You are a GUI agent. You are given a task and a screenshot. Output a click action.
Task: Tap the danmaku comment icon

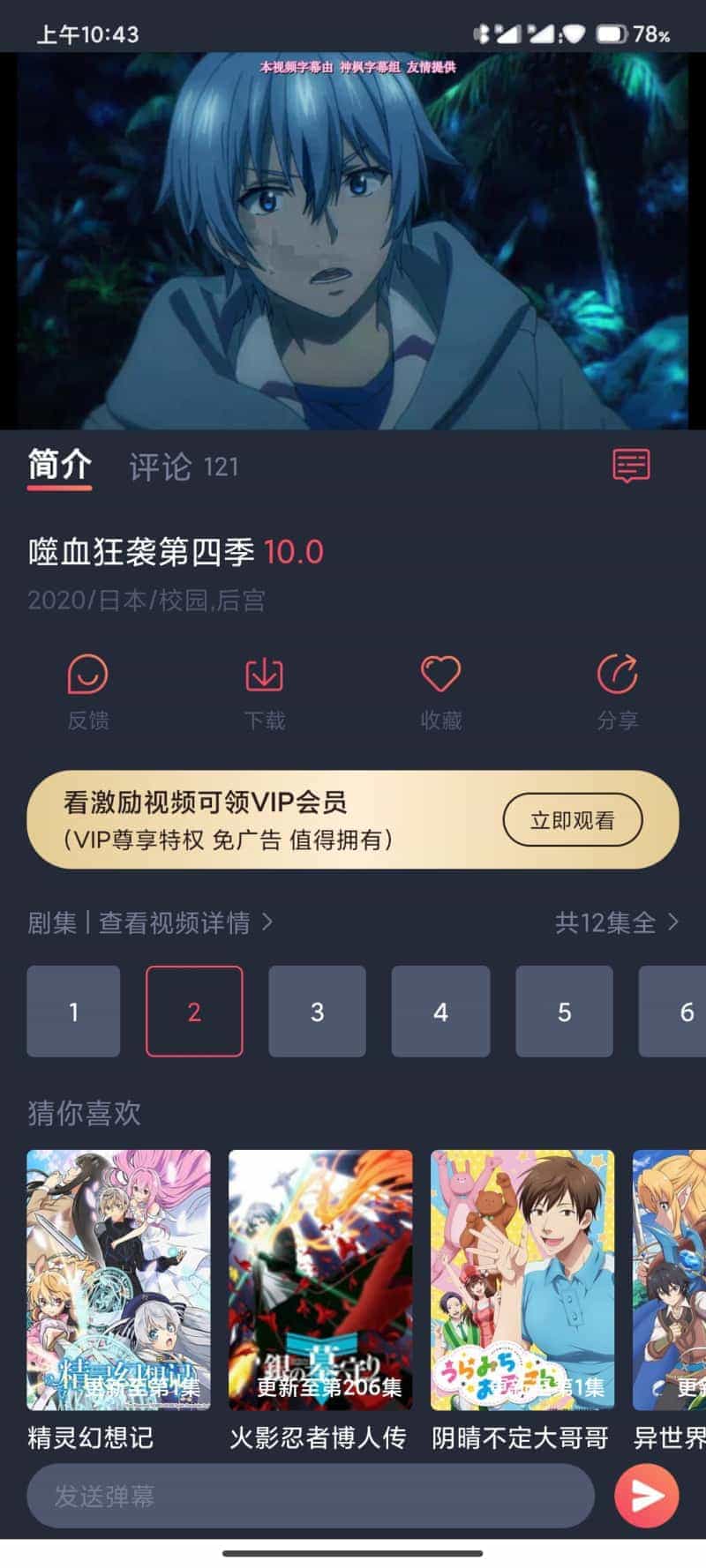pyautogui.click(x=631, y=466)
